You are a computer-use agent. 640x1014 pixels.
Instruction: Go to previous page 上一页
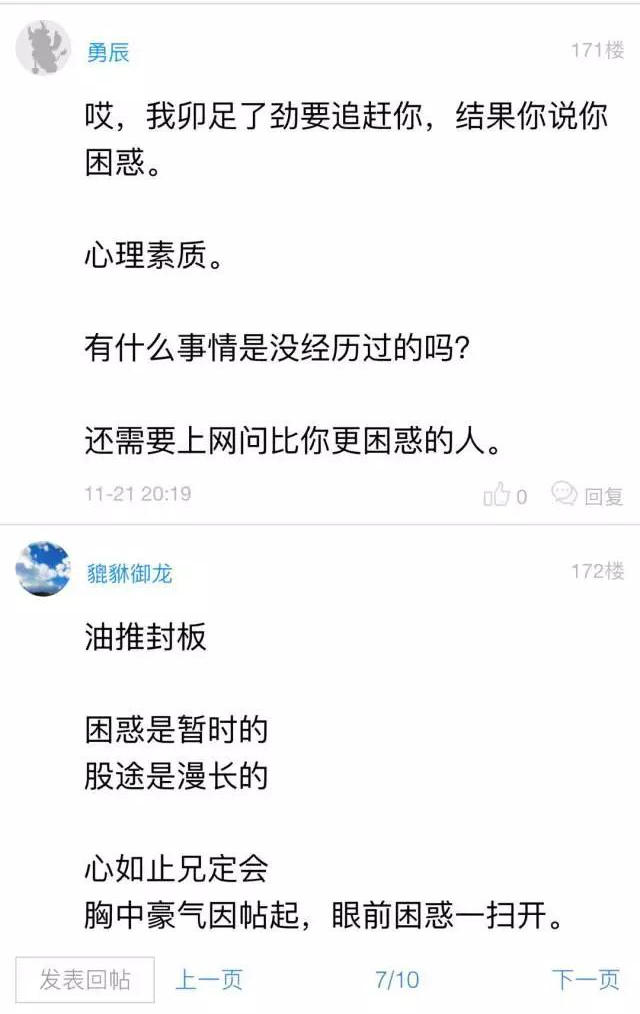point(209,980)
